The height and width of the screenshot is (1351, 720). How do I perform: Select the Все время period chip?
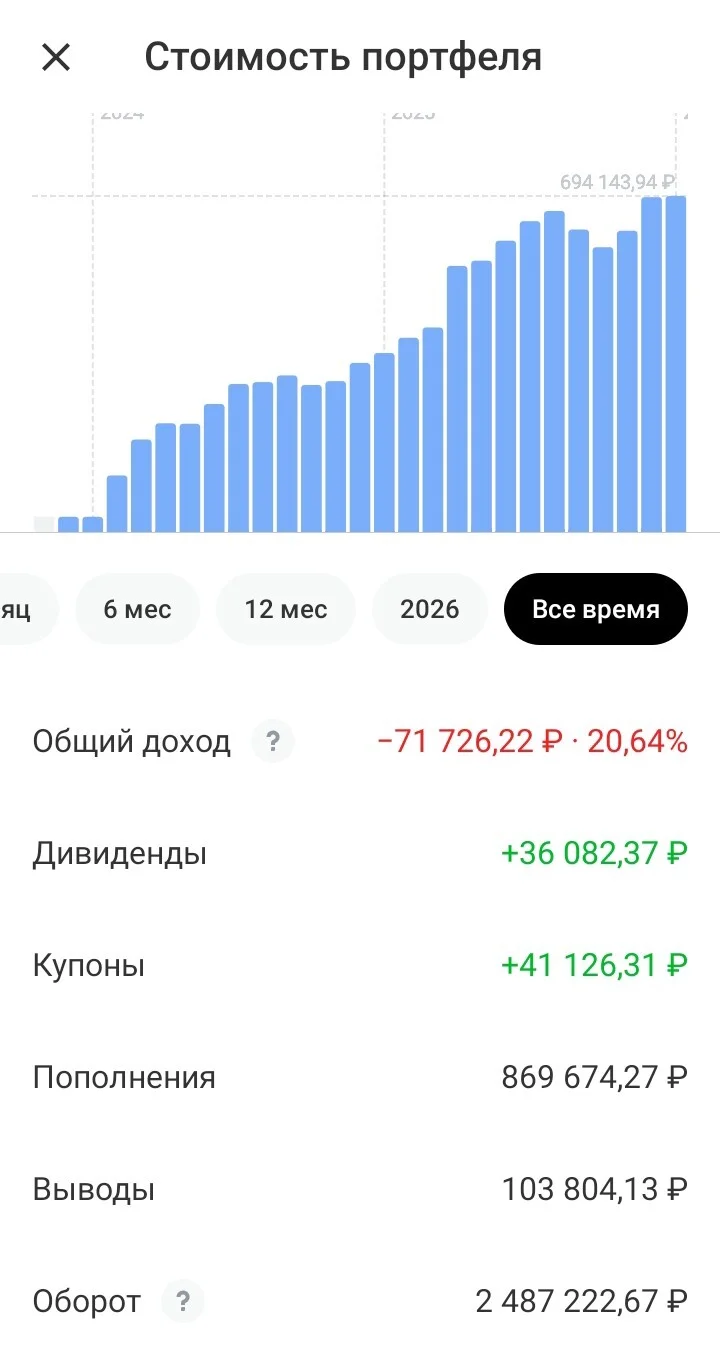(x=596, y=609)
